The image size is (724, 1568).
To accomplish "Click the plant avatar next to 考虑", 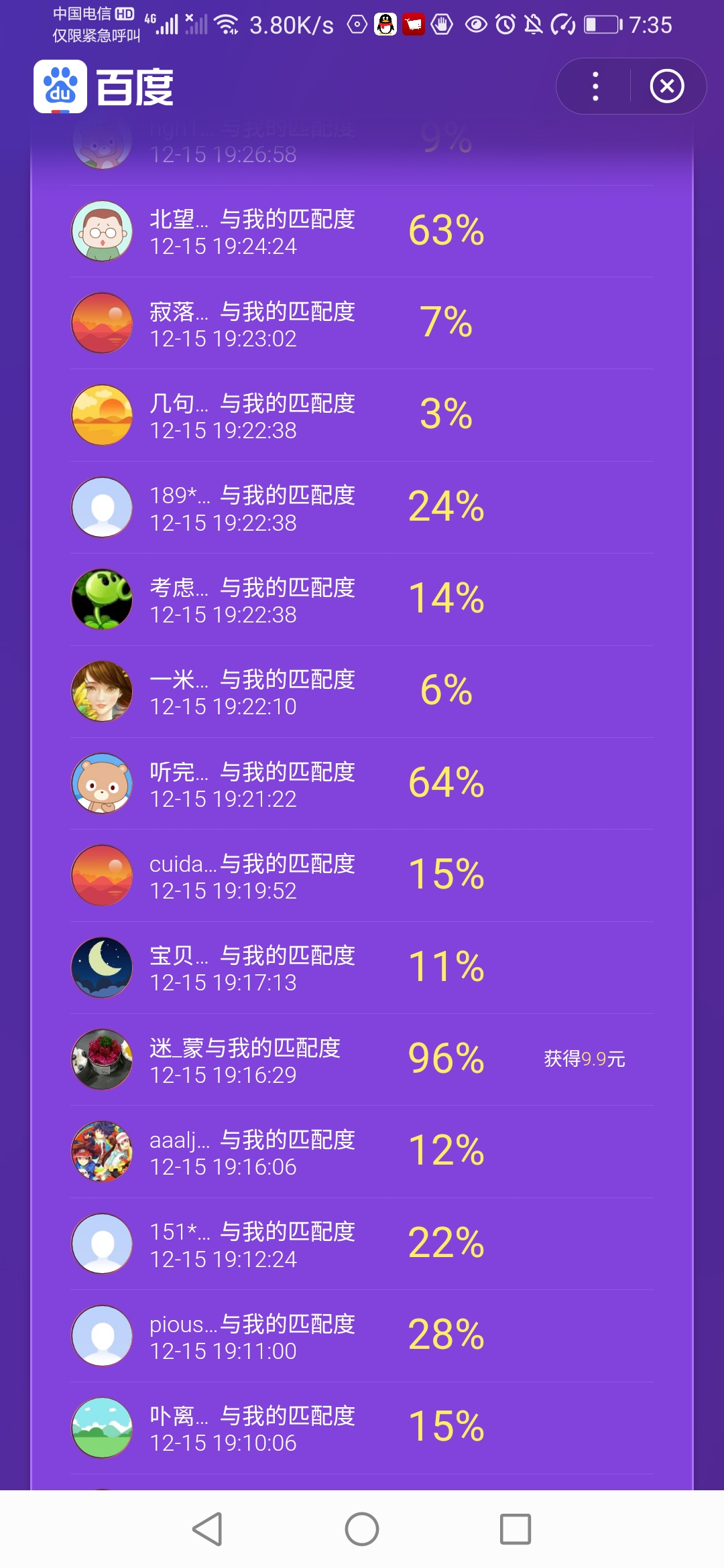I will click(x=102, y=598).
